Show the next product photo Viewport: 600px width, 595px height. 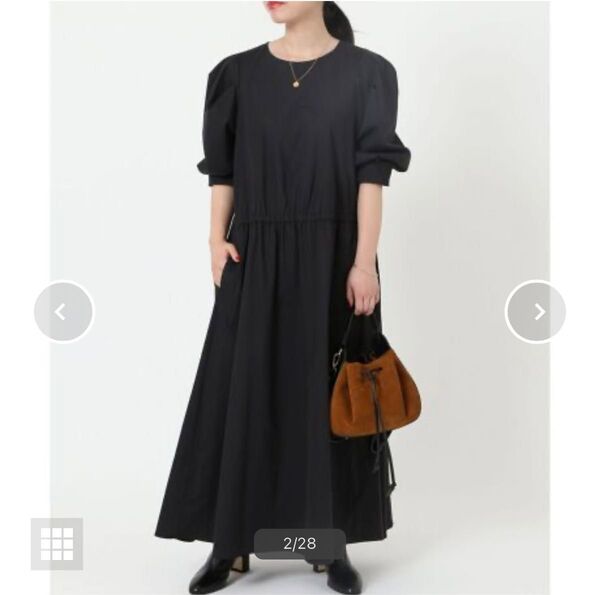(x=536, y=311)
